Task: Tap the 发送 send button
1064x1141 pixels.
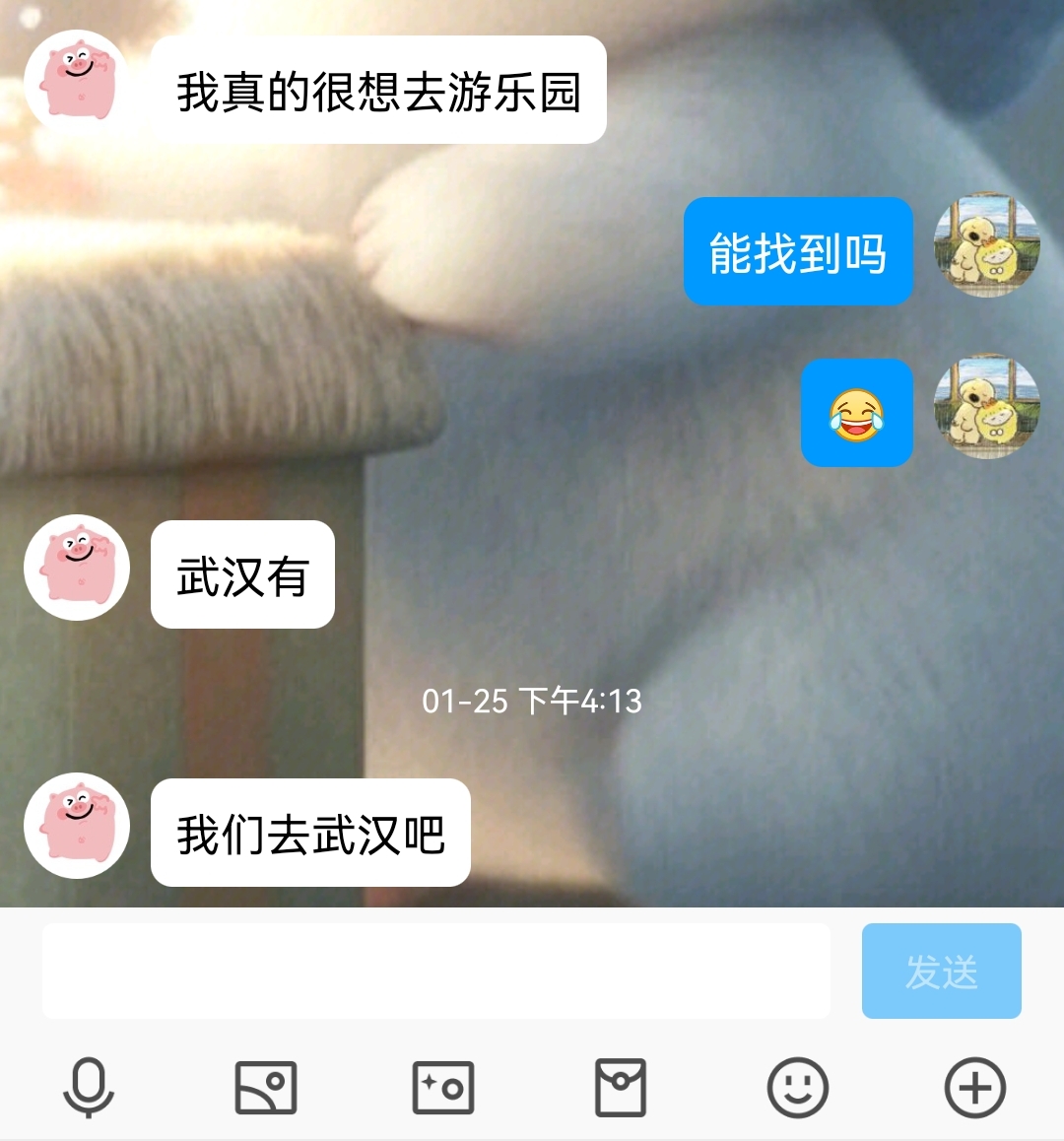Action: coord(941,971)
